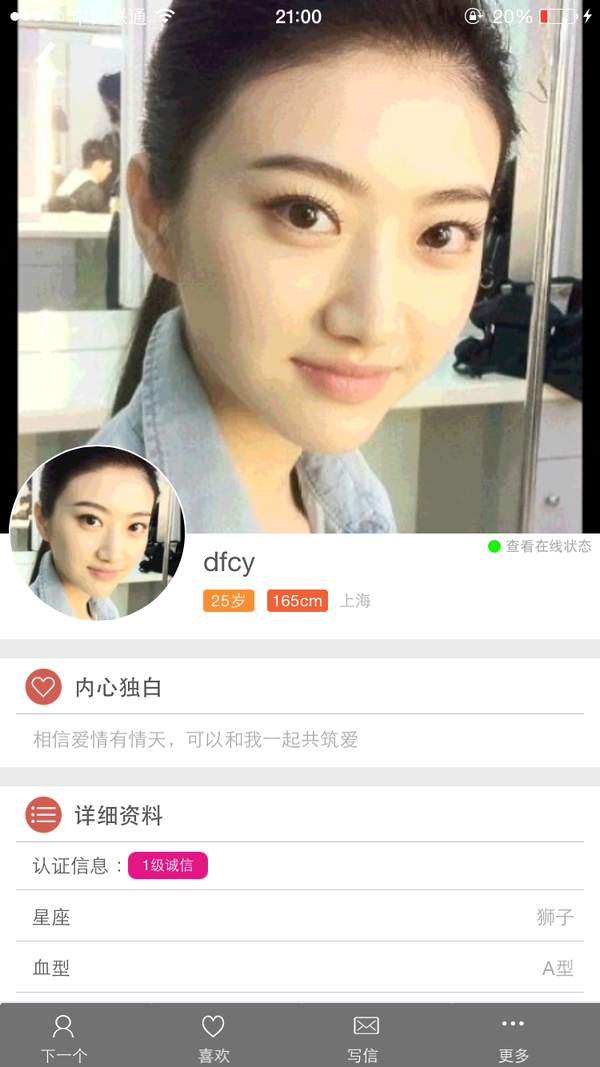The height and width of the screenshot is (1067, 600).
Task: Open the round profile avatar photo
Action: point(97,533)
